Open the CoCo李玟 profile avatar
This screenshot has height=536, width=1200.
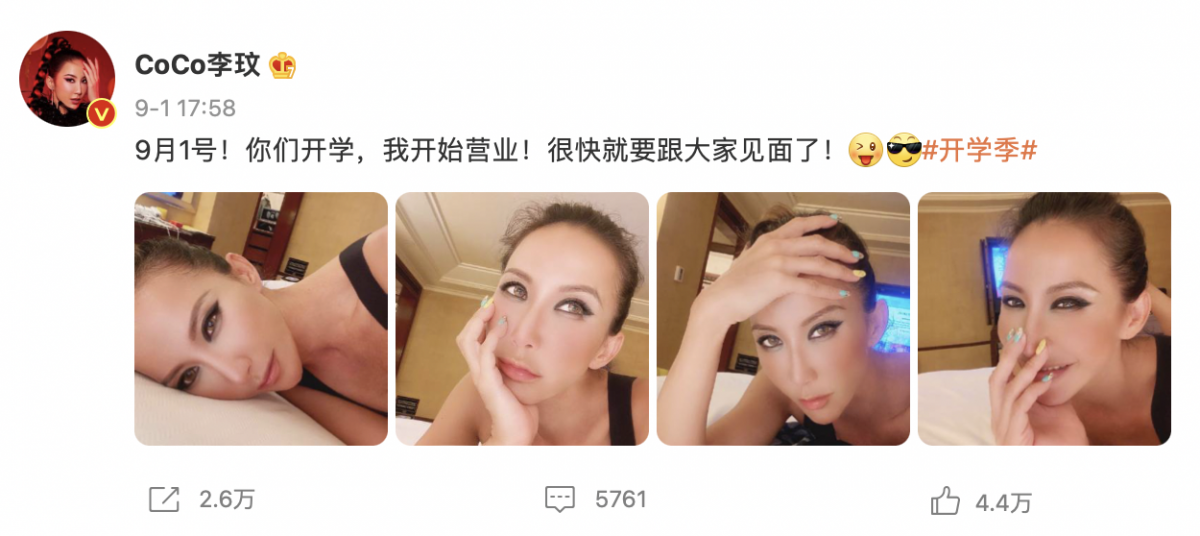pyautogui.click(x=68, y=78)
